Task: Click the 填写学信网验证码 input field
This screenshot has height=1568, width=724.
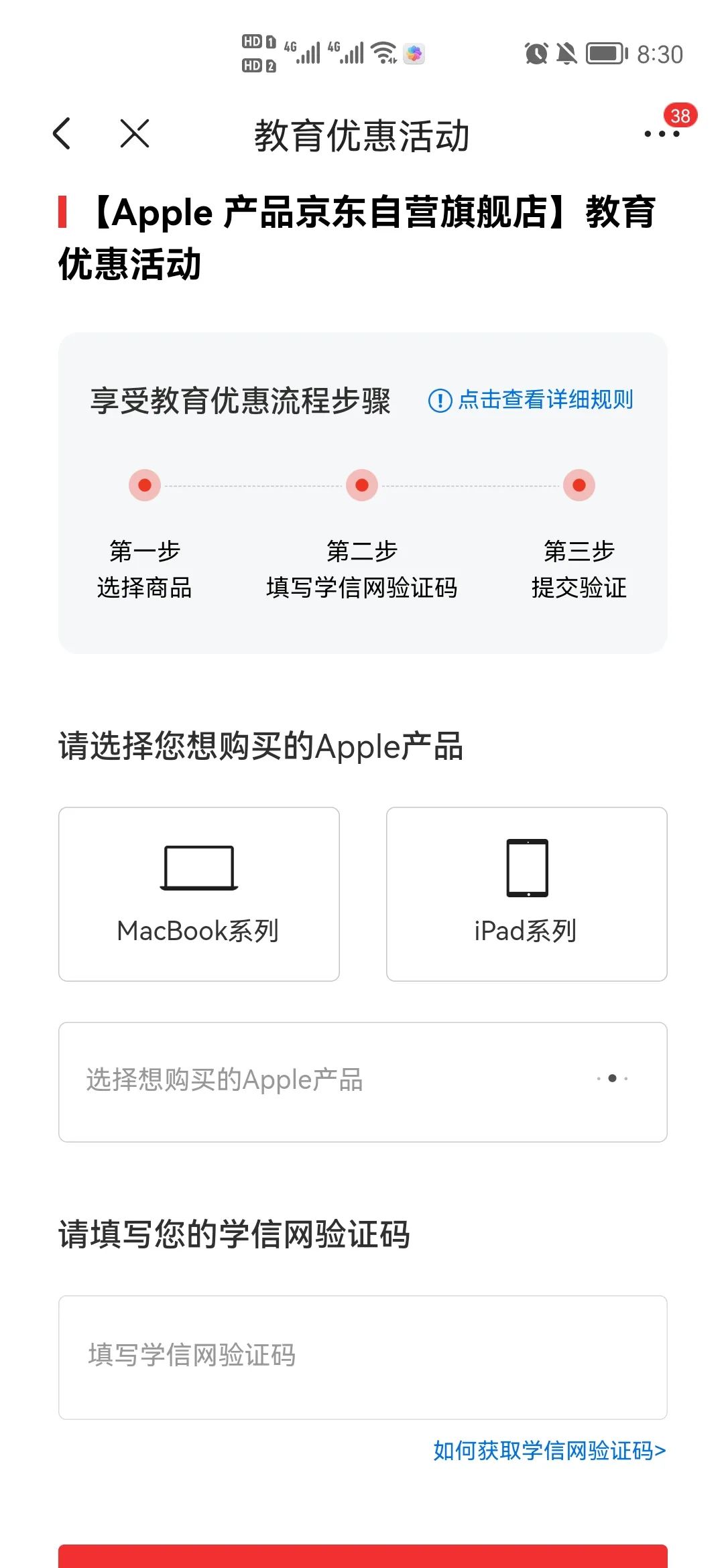Action: [x=362, y=1357]
